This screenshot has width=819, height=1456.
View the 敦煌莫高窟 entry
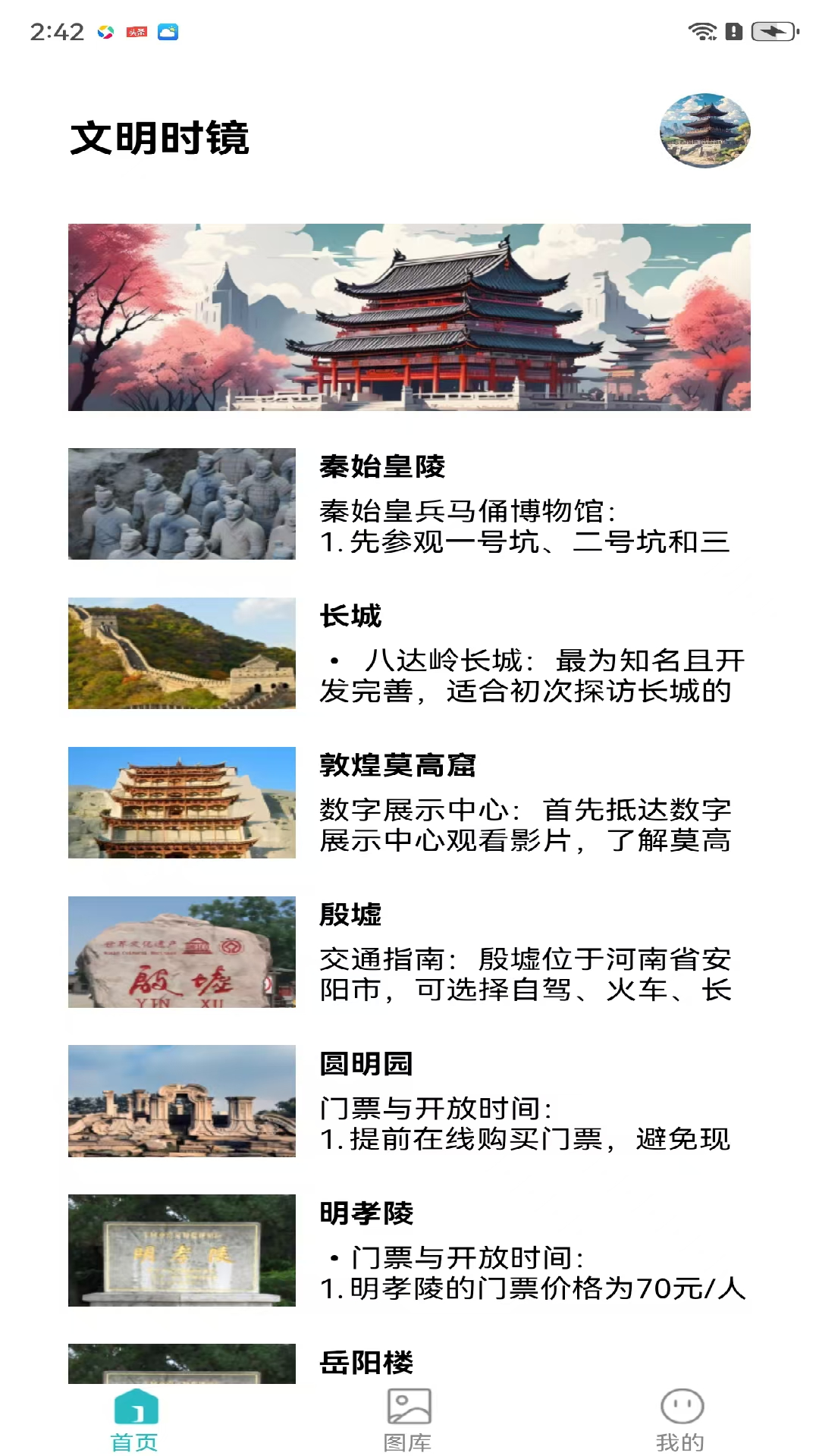409,803
